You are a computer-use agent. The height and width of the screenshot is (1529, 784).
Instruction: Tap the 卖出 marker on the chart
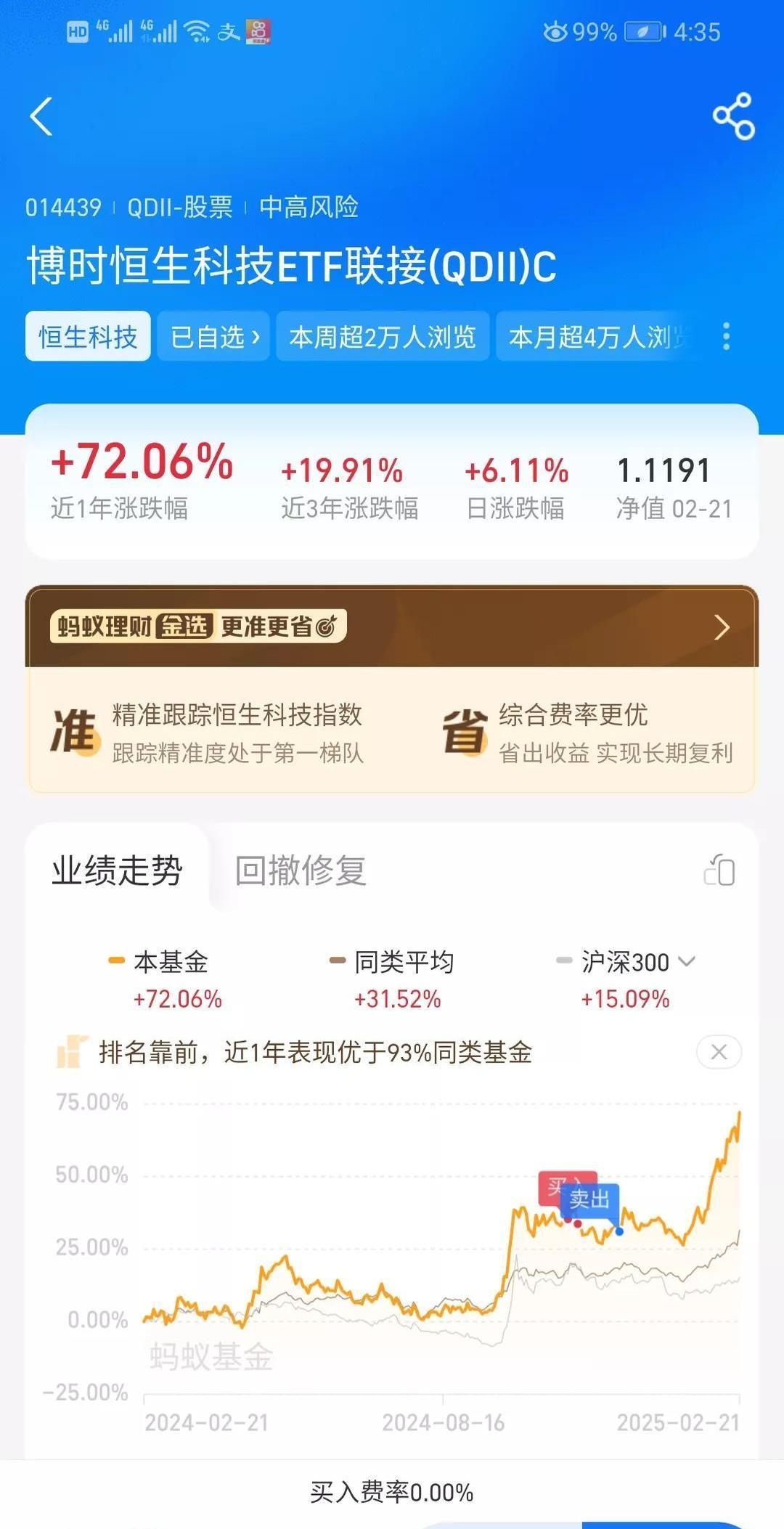(x=590, y=1198)
